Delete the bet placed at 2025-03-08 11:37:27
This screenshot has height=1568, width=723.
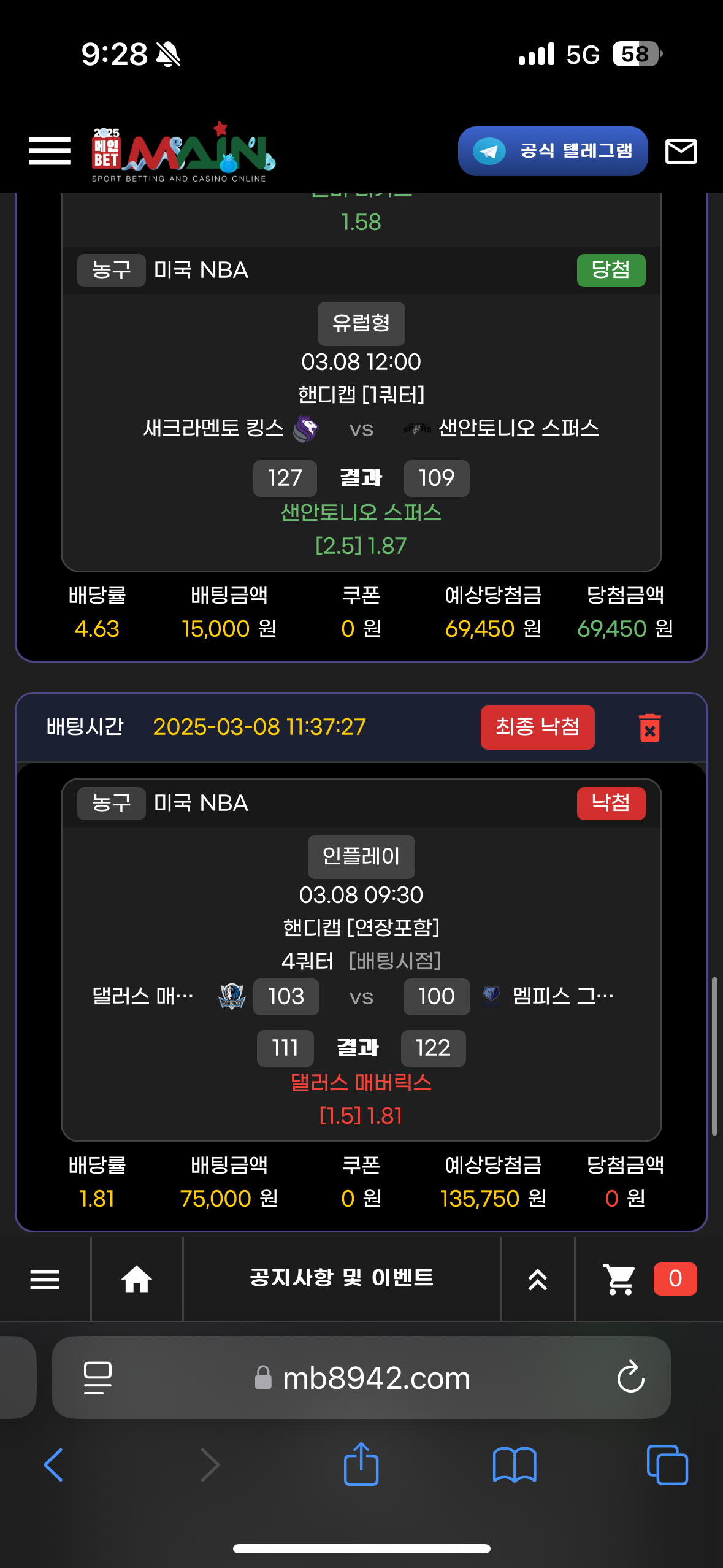click(649, 728)
